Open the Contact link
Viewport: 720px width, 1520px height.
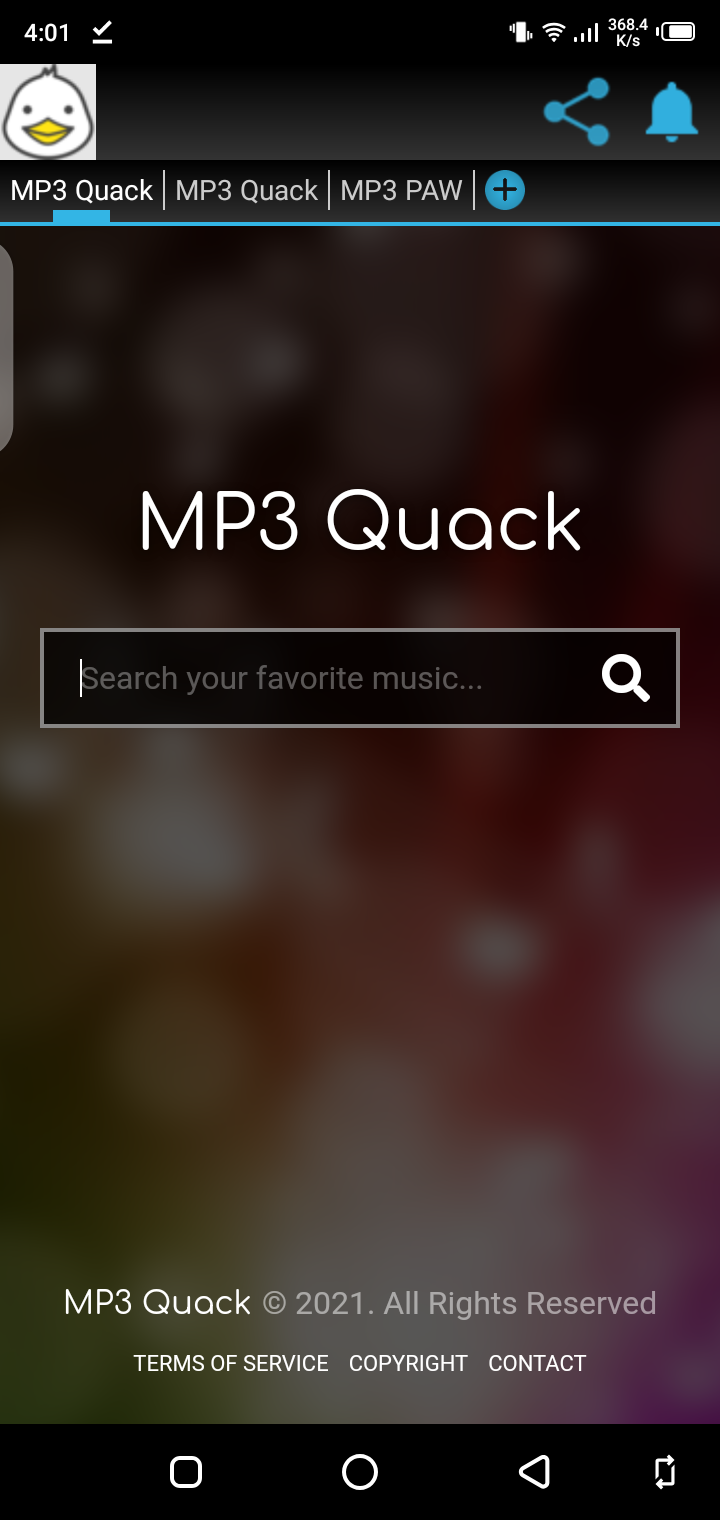point(537,1363)
